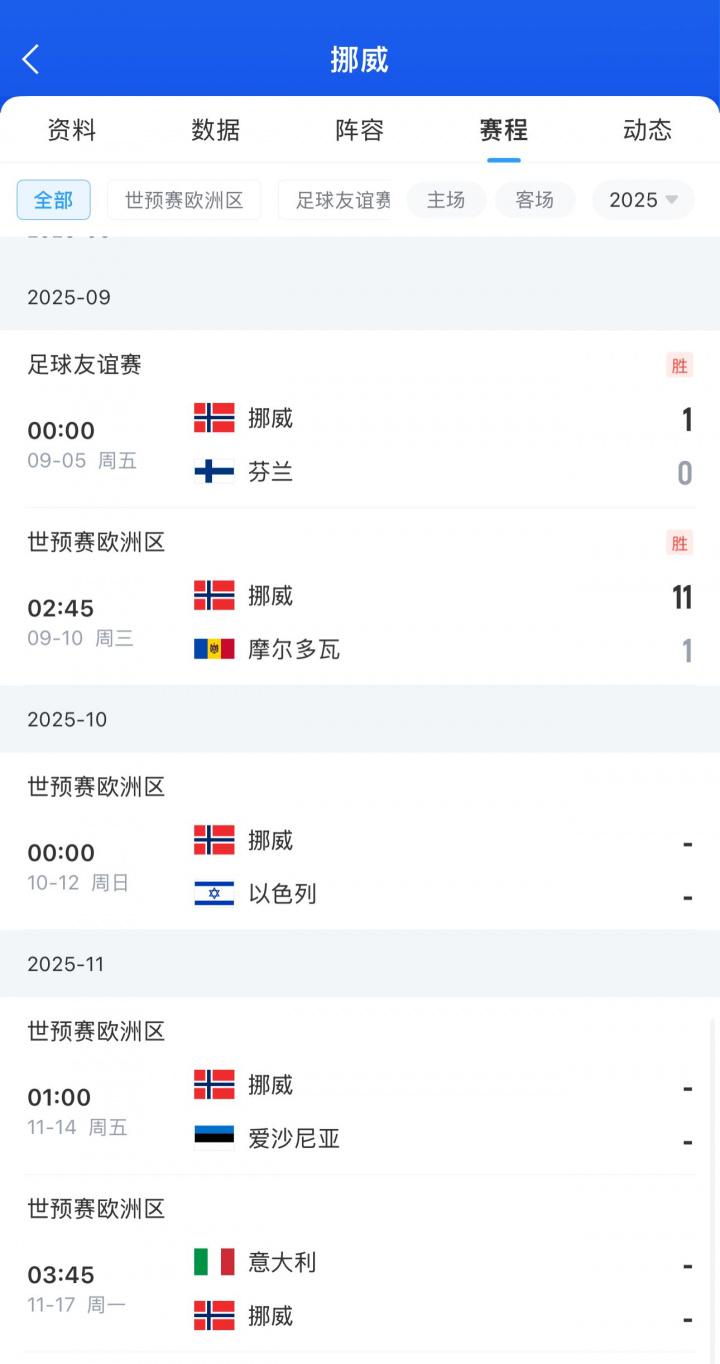Switch to the 动态 tab

point(647,130)
